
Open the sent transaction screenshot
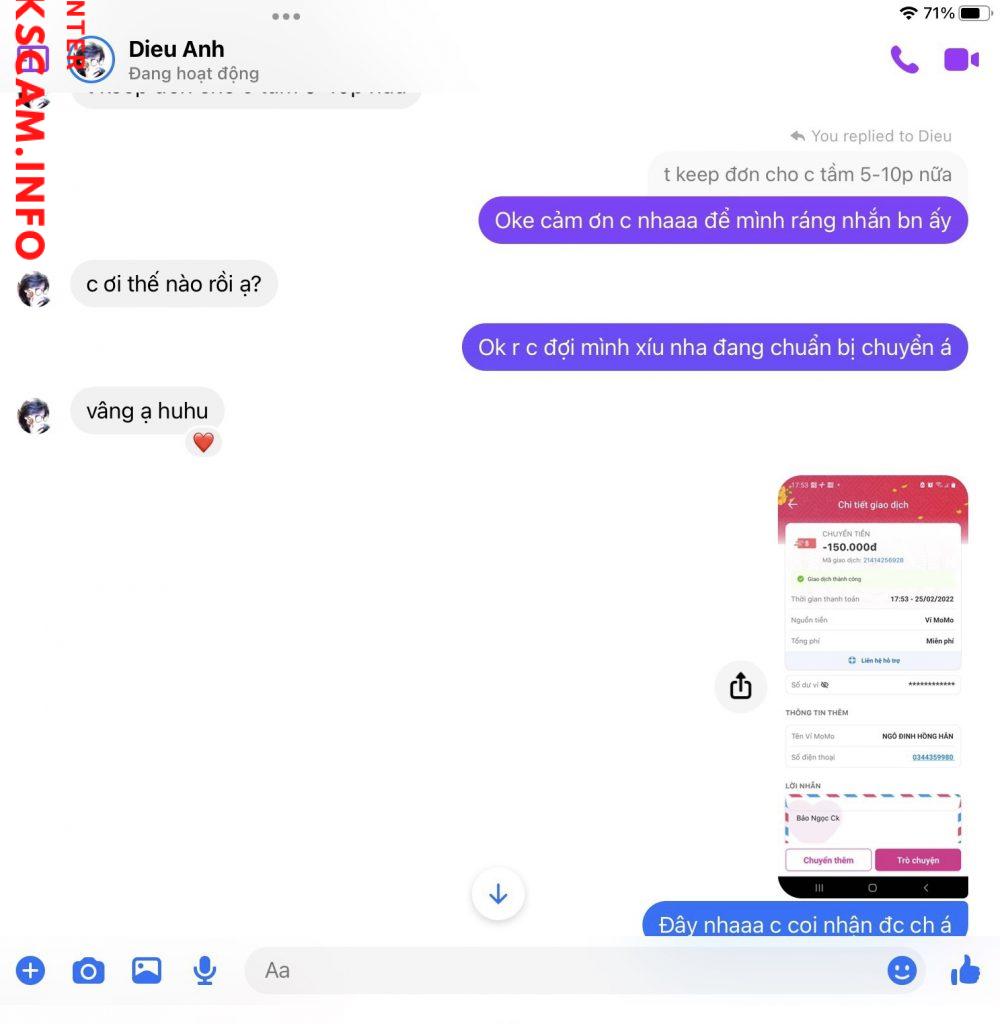click(872, 686)
